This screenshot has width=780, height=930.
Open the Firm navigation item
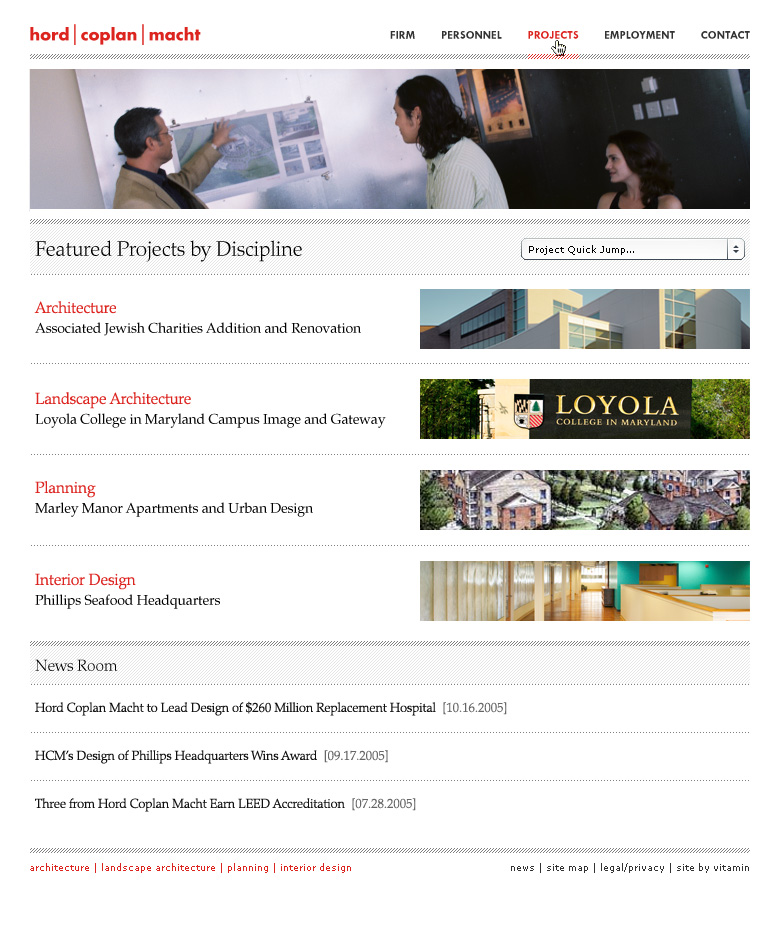[x=402, y=35]
